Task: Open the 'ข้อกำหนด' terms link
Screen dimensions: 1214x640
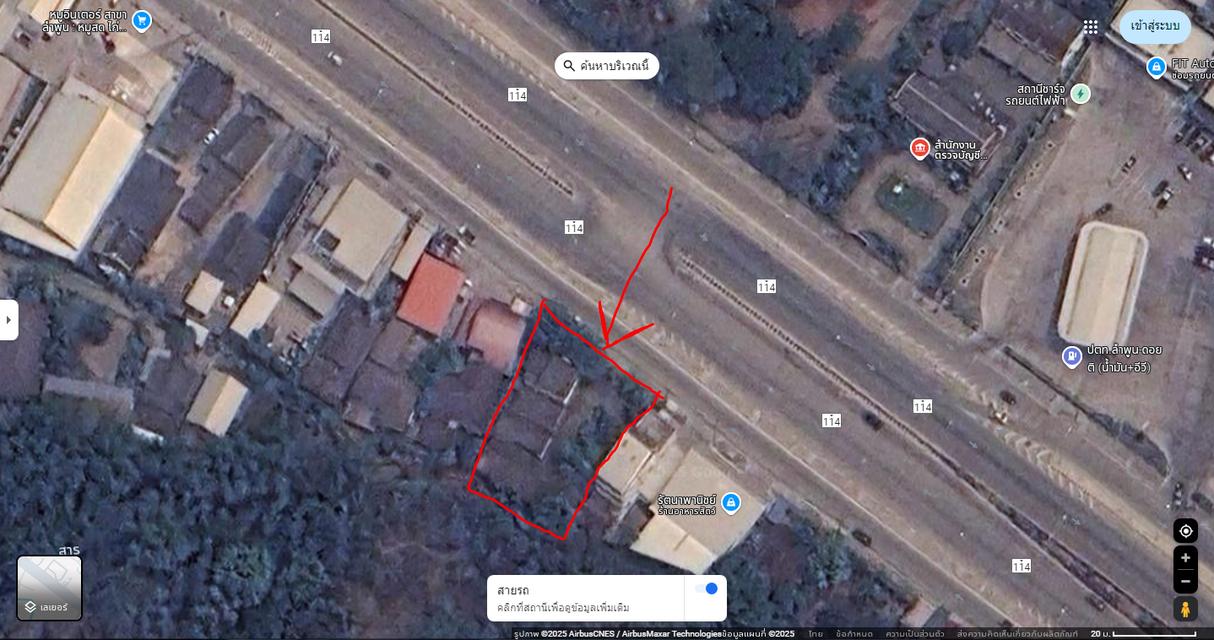Action: (x=853, y=634)
